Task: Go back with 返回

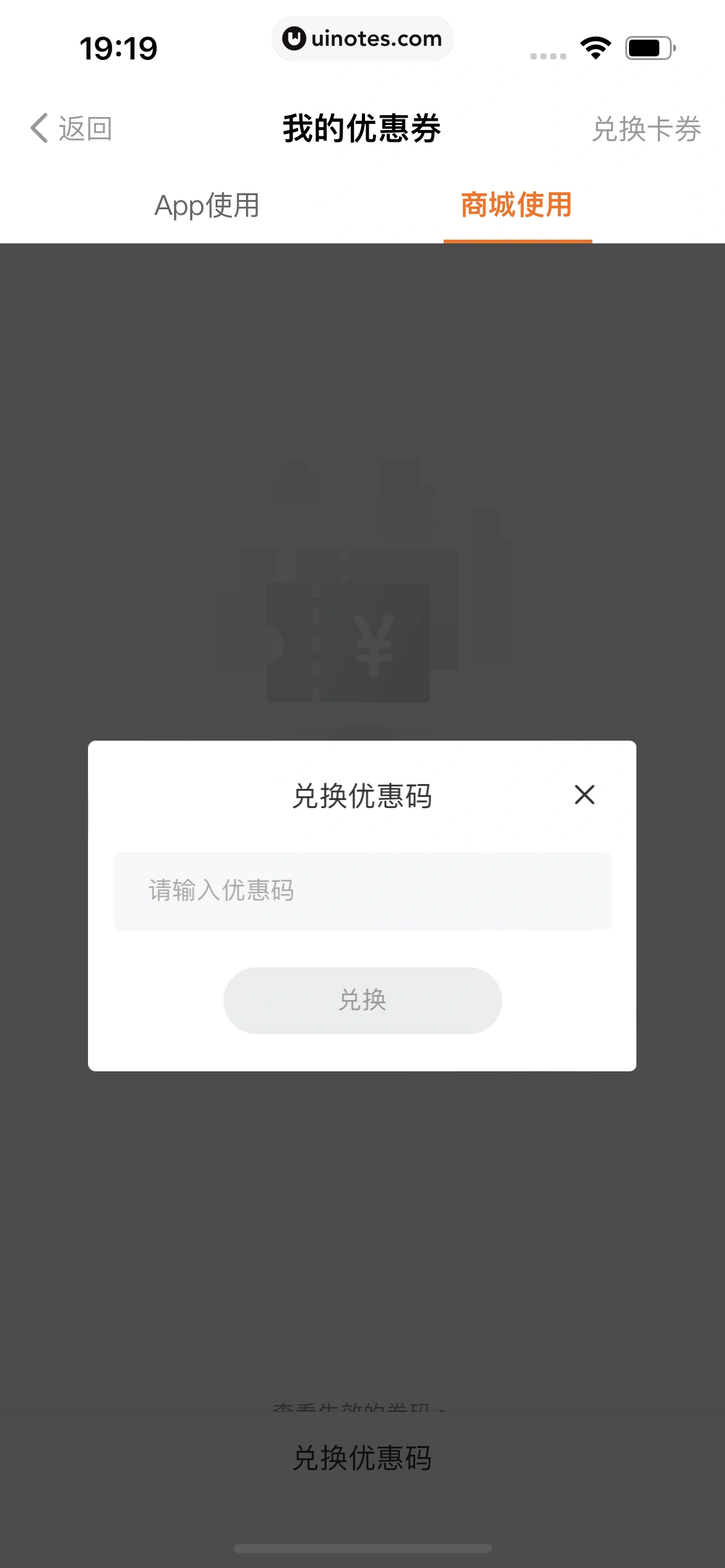Action: 72,129
